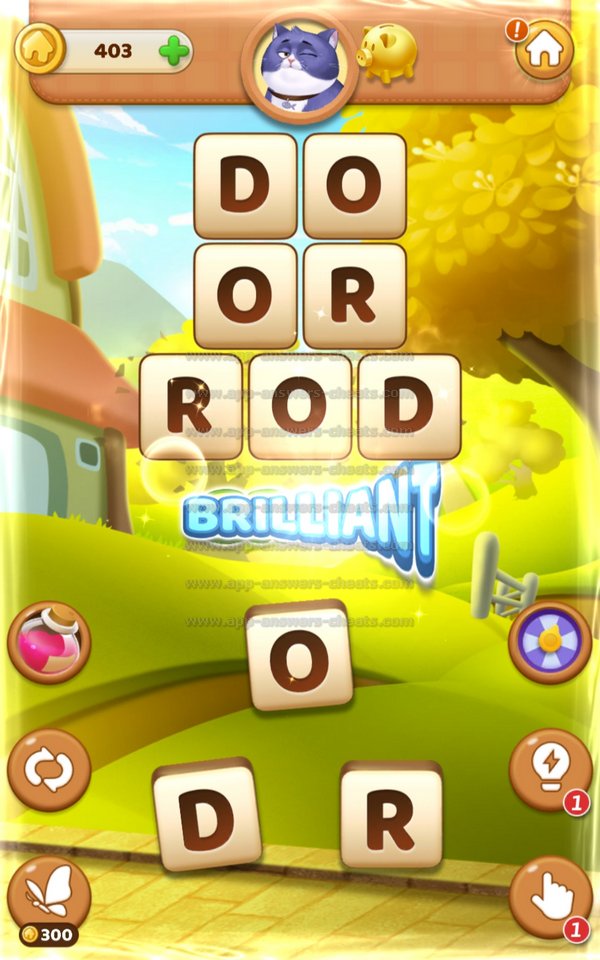Screen dimensions: 600x960
Task: Select the letter O tile
Action: (x=299, y=657)
